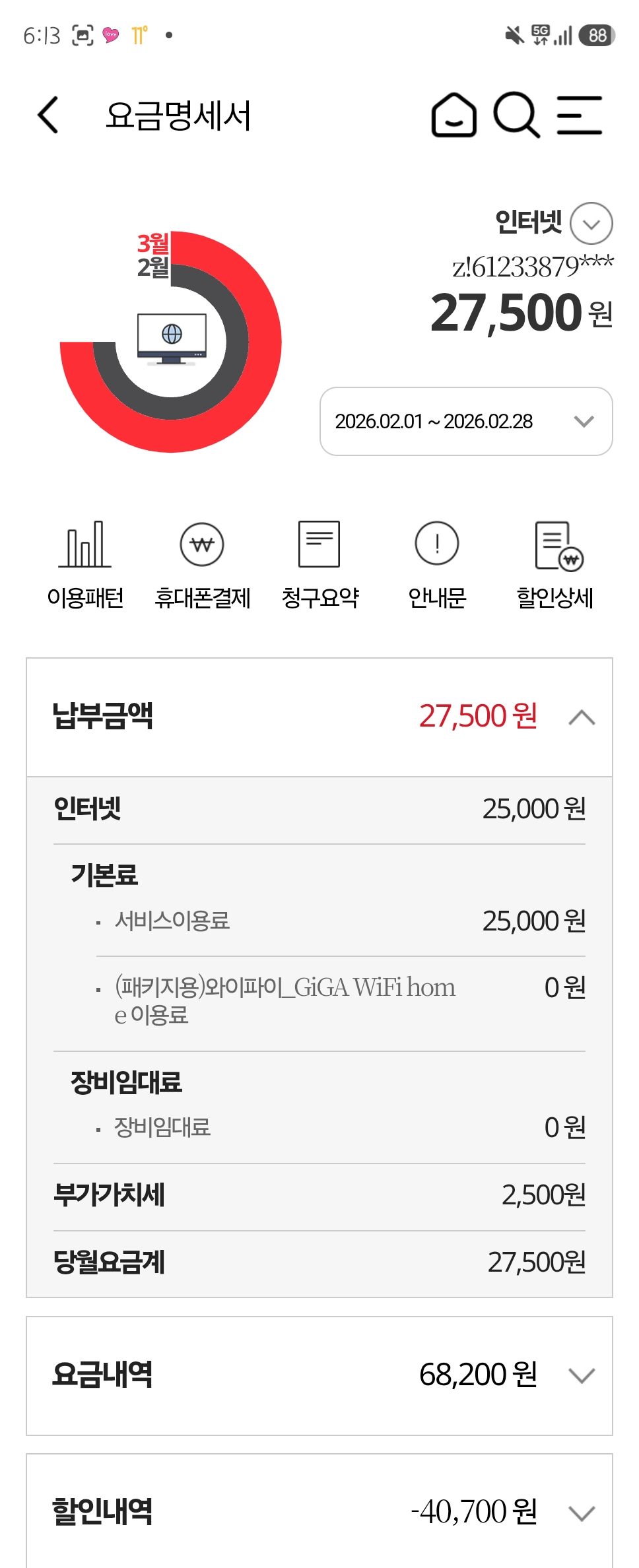The image size is (639, 1568).
Task: Open 안내문
Action: (437, 564)
